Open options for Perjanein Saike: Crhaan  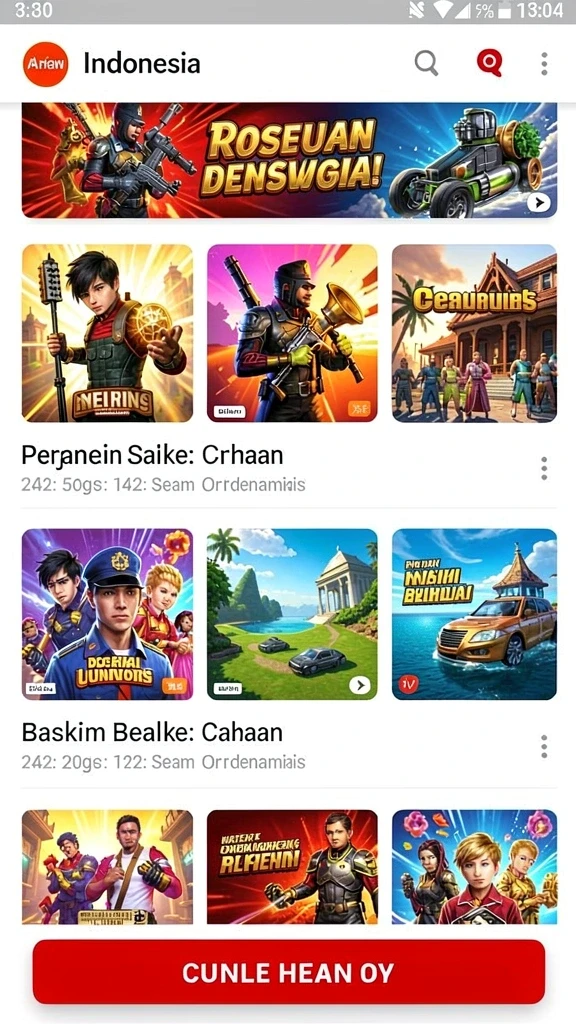coord(544,468)
